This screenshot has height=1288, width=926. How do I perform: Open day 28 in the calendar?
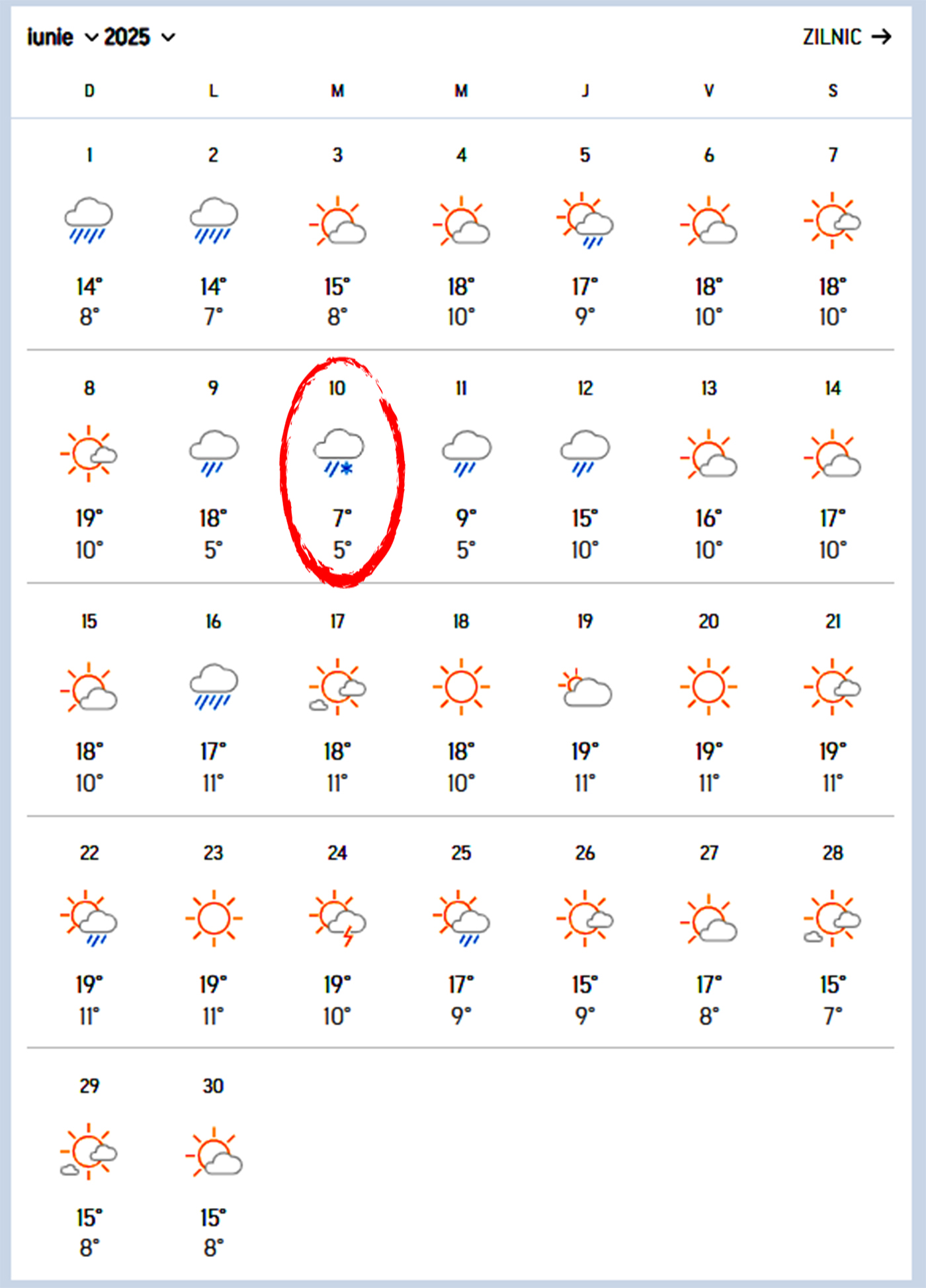point(832,932)
